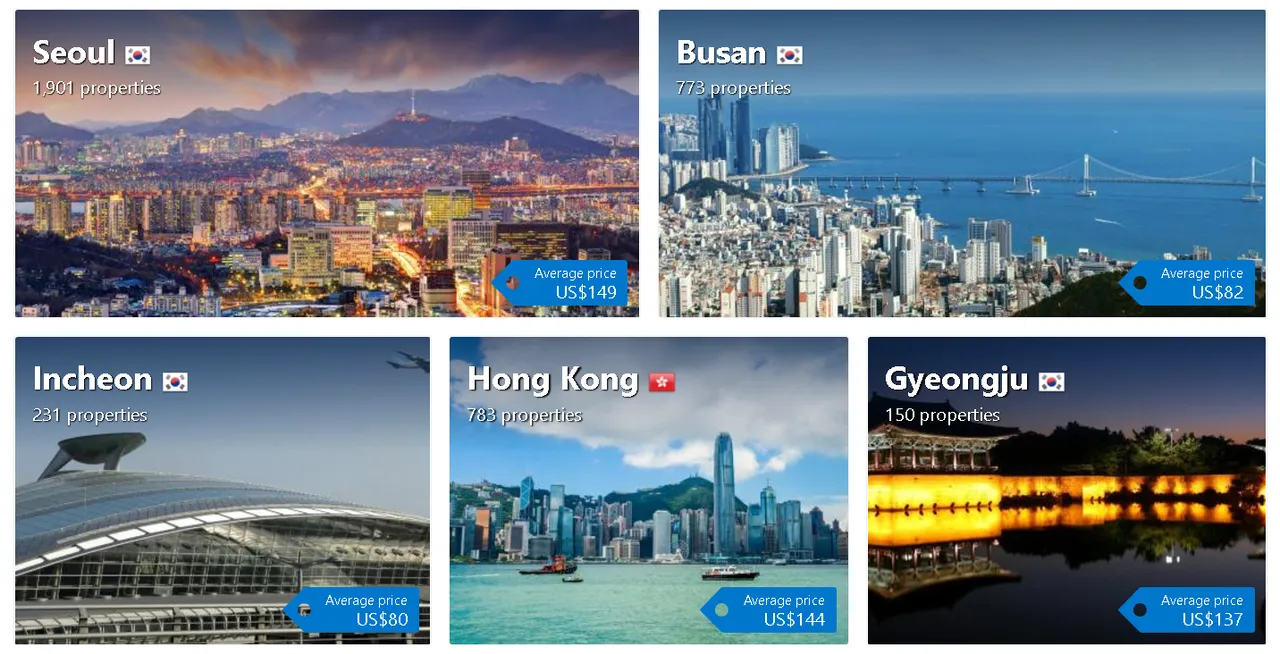1280x654 pixels.
Task: Open the Hong Kong destination card
Action: point(648,490)
